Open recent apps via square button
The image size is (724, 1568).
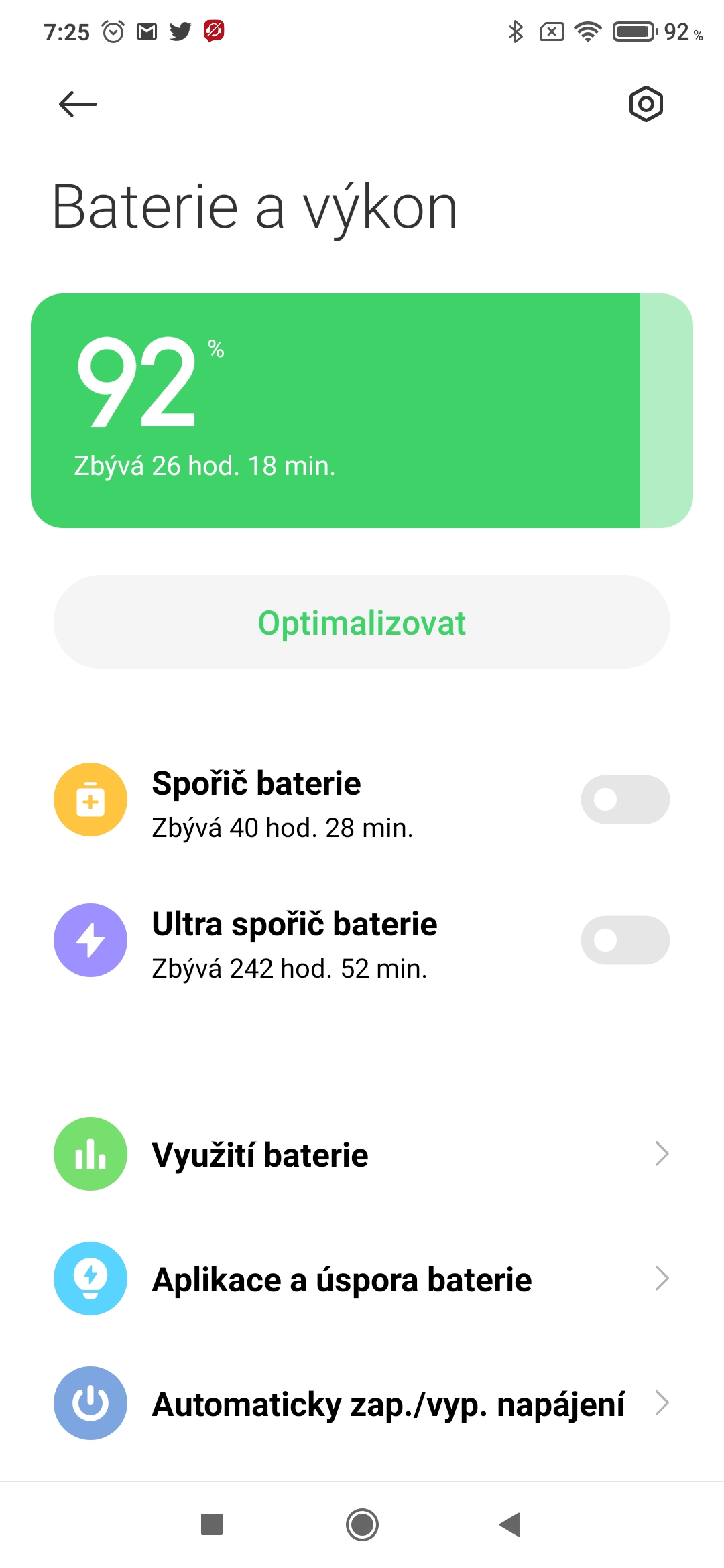(x=212, y=1525)
